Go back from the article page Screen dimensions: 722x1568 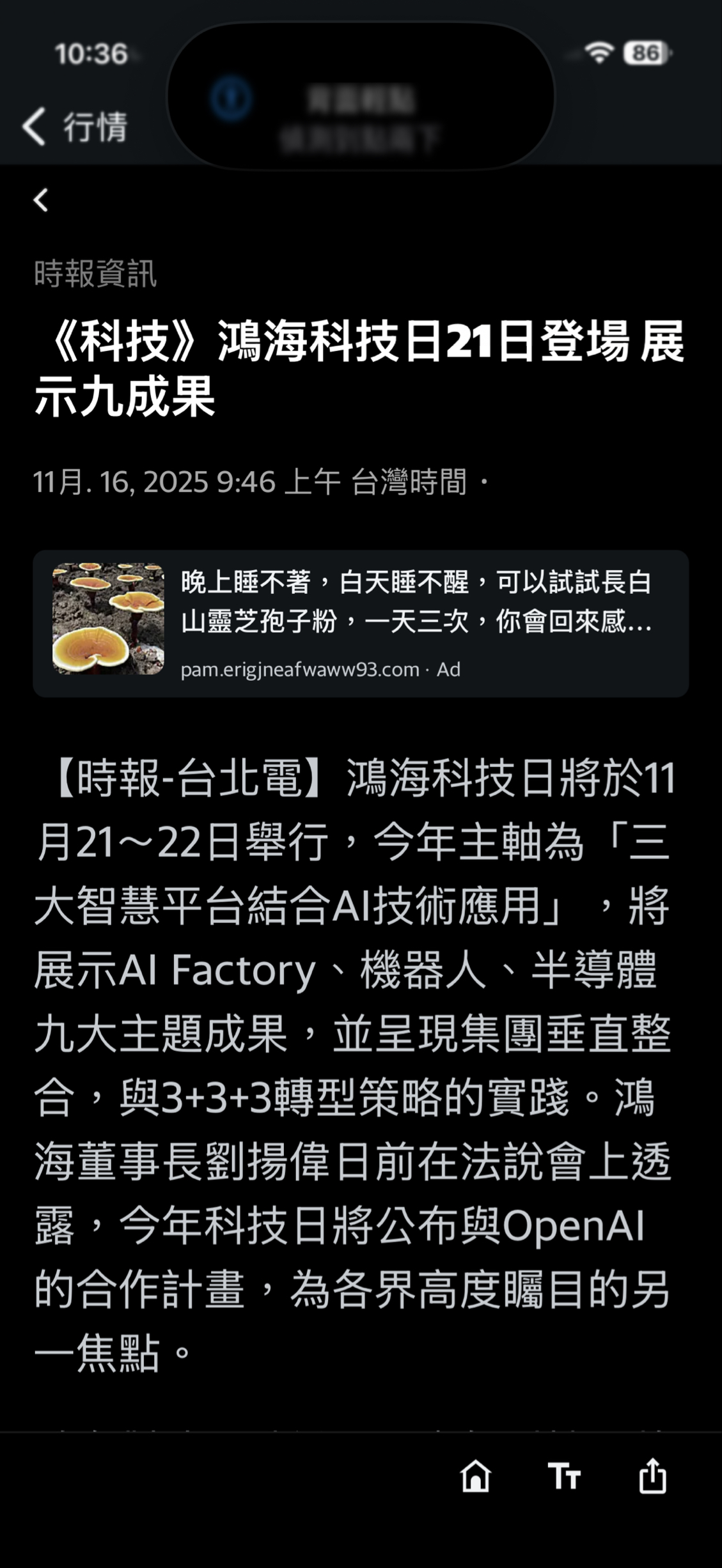tap(41, 200)
